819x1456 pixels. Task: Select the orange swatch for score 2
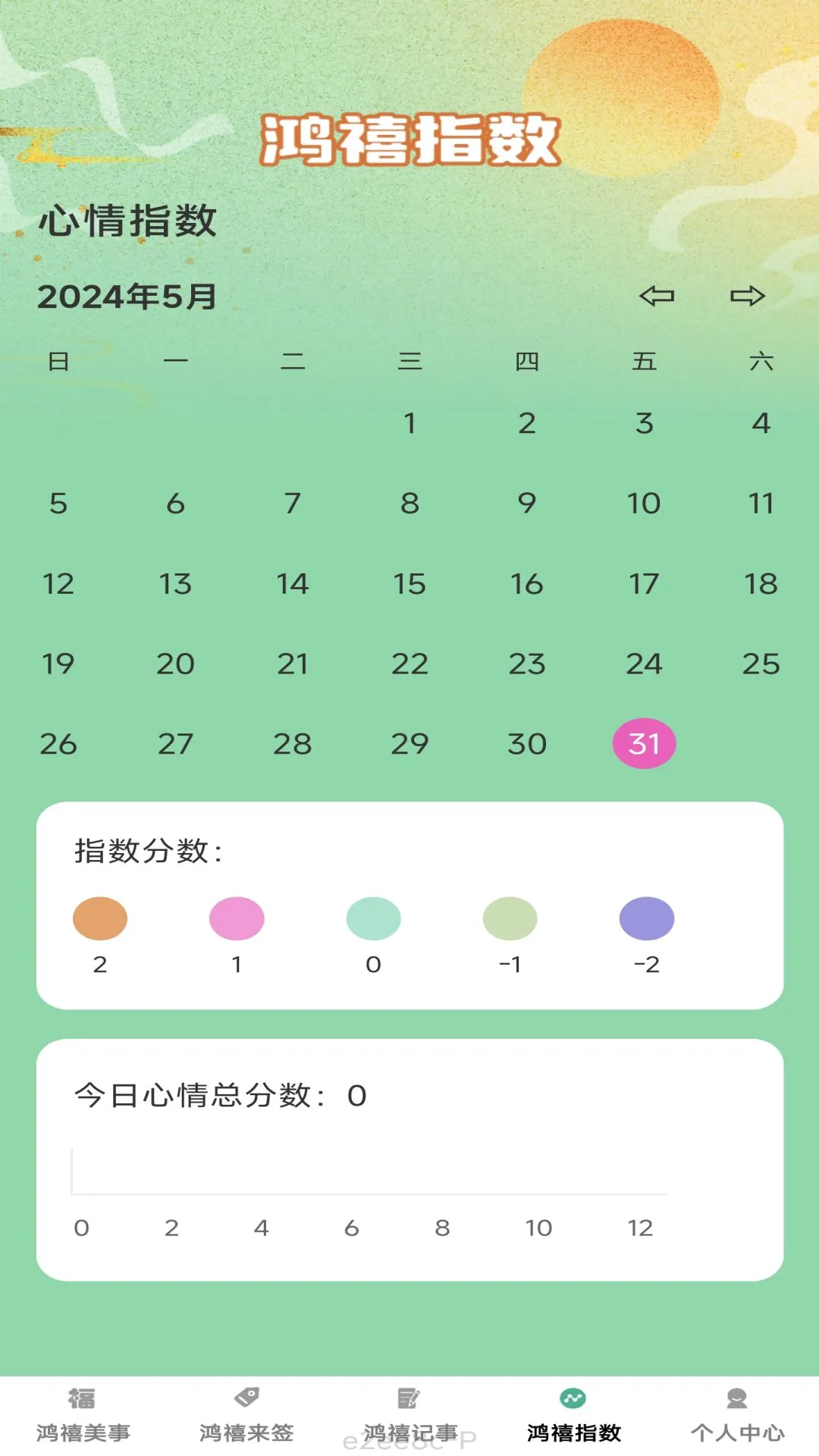101,918
